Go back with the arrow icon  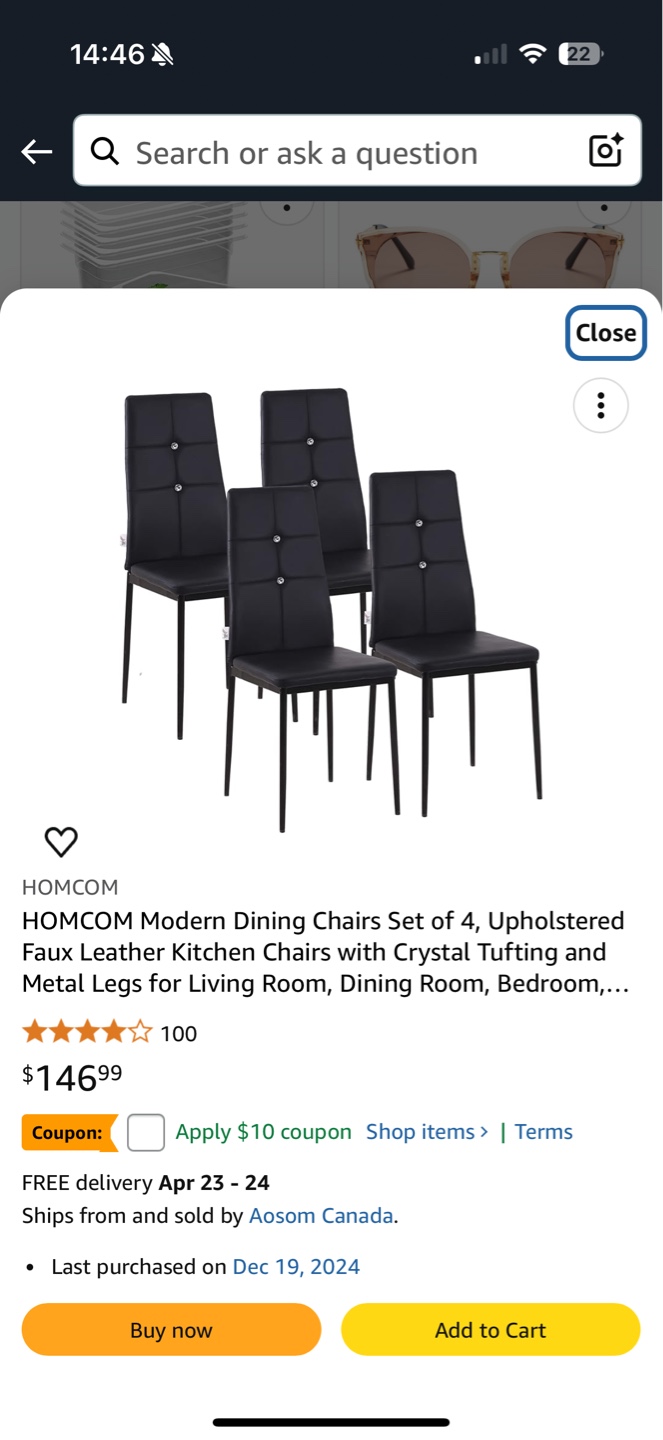coord(37,152)
